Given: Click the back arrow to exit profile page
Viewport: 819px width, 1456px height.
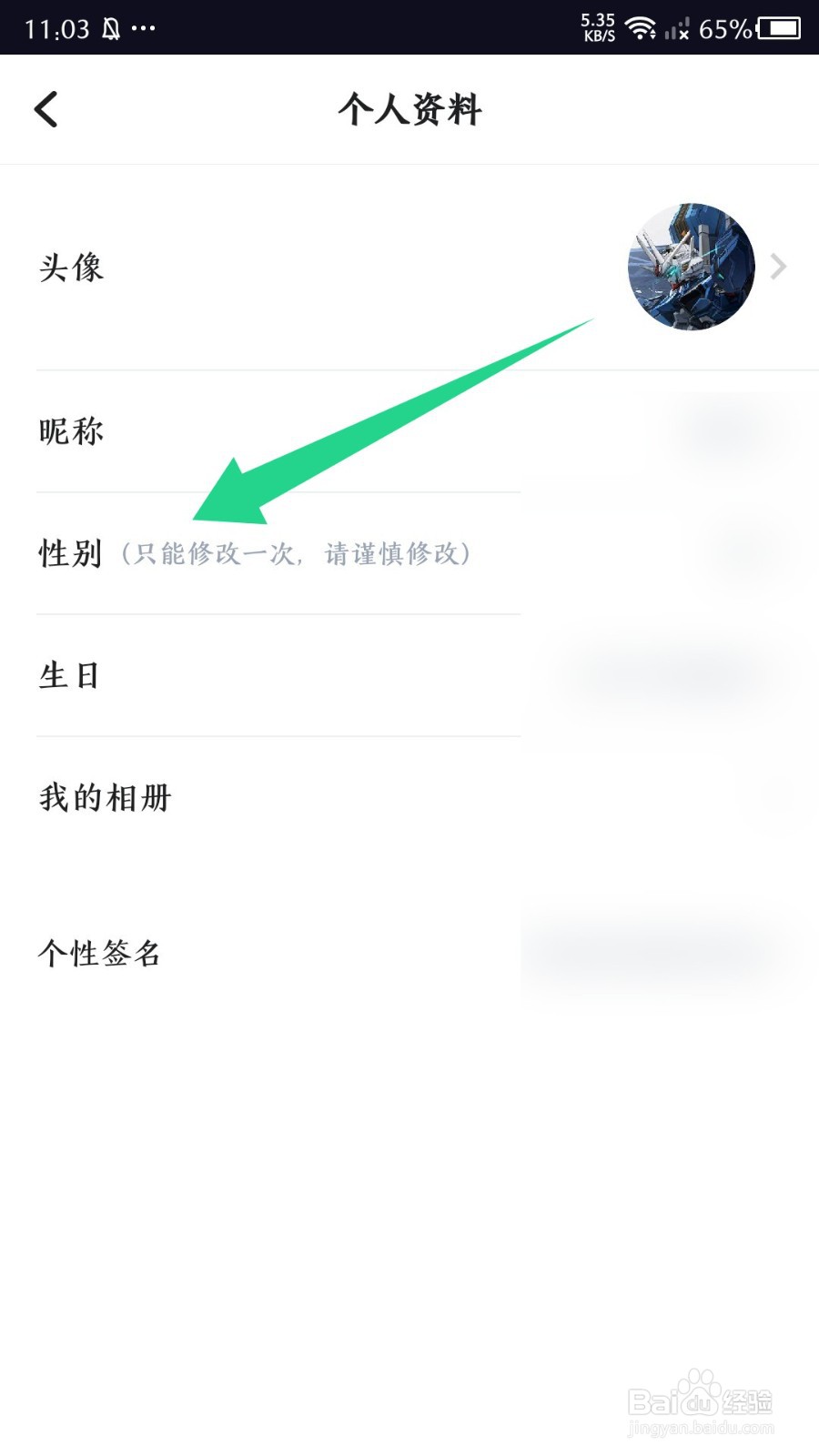Looking at the screenshot, I should [46, 108].
